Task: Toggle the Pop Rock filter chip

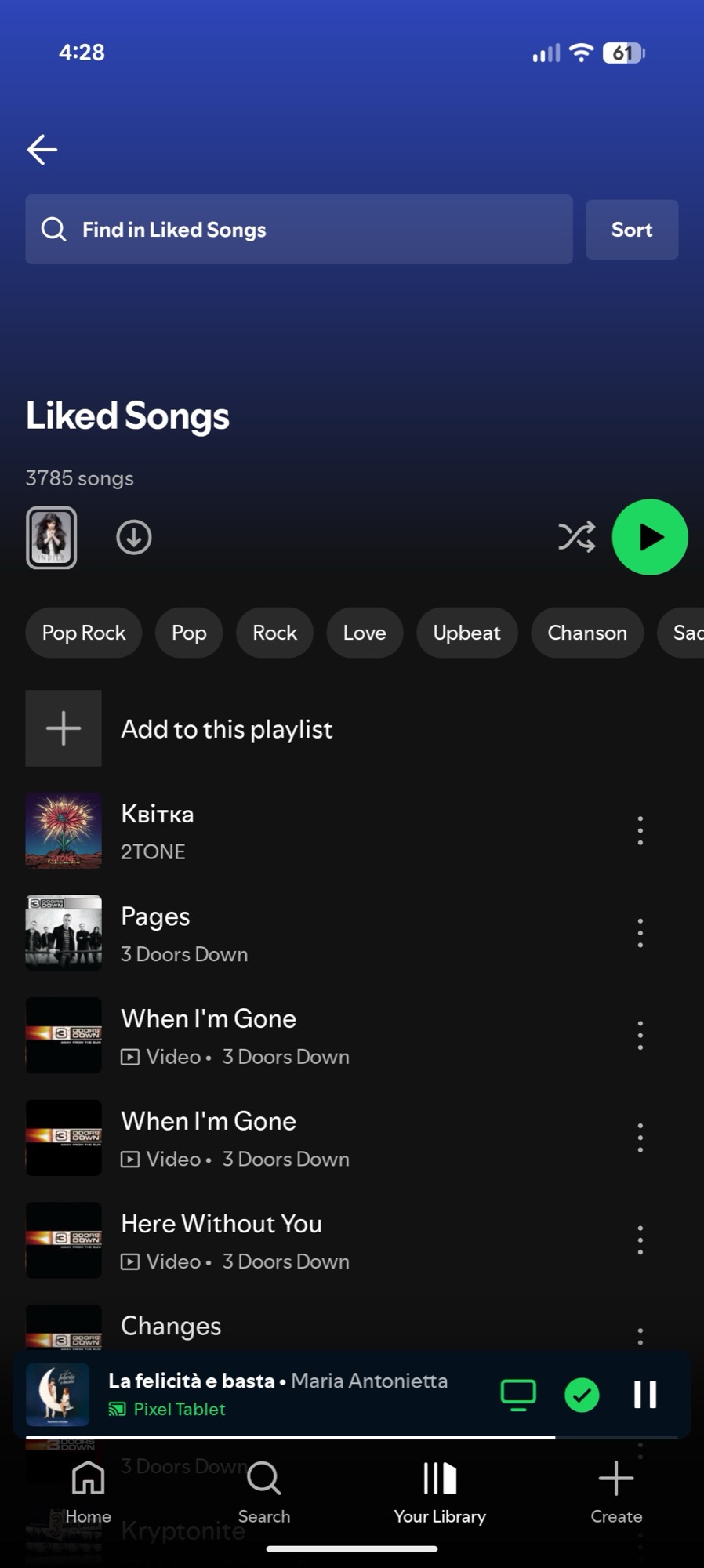Action: [x=83, y=633]
